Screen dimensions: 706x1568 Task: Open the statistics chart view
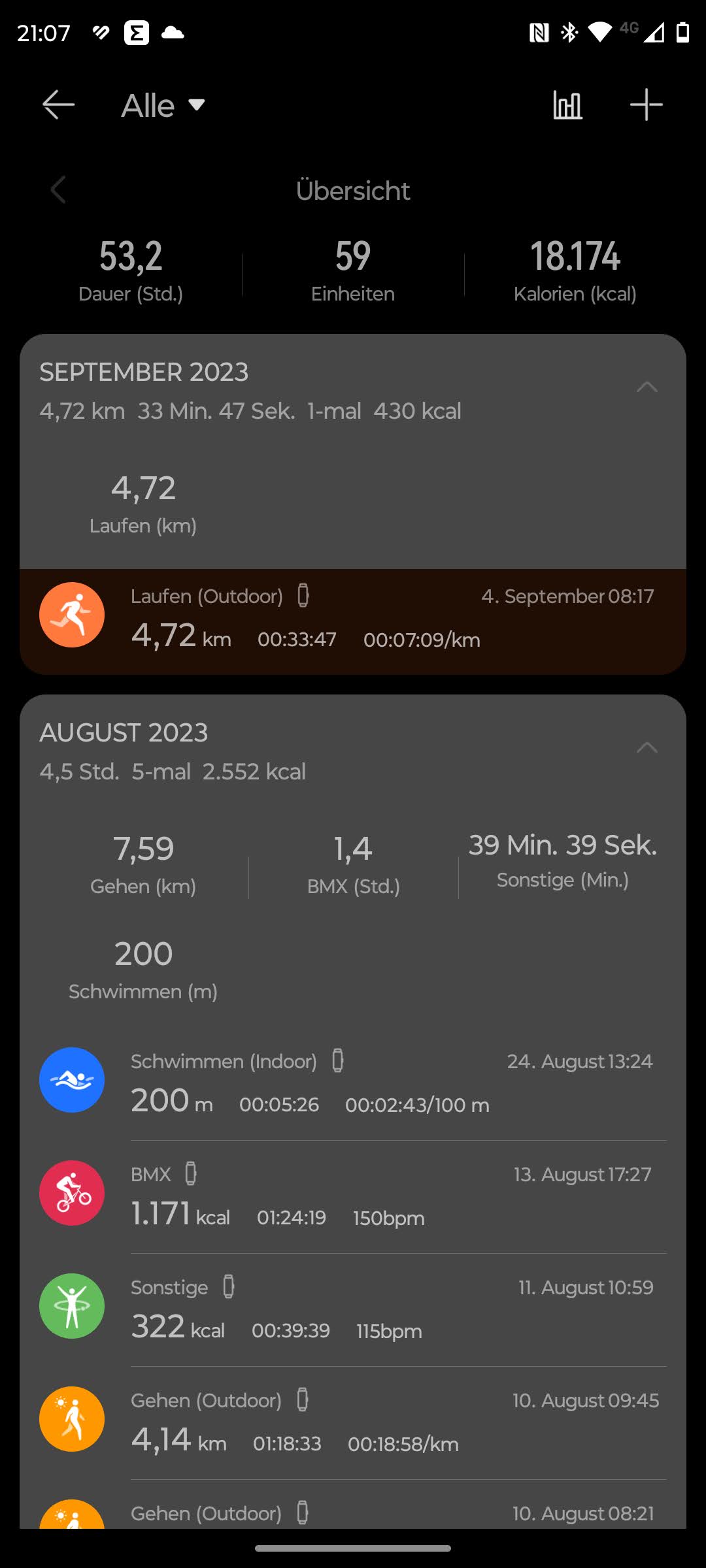click(567, 105)
